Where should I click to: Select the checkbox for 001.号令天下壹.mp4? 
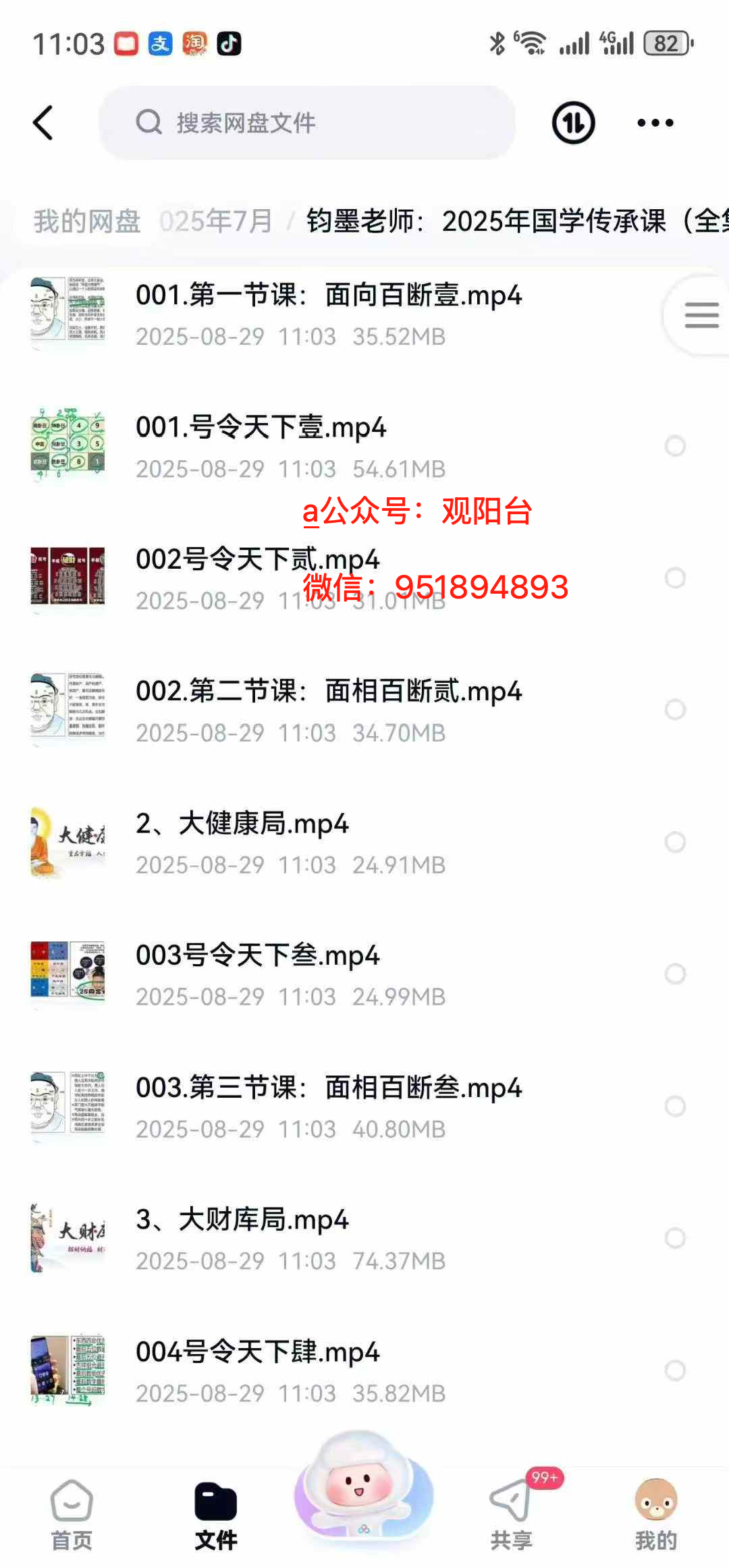click(x=675, y=446)
